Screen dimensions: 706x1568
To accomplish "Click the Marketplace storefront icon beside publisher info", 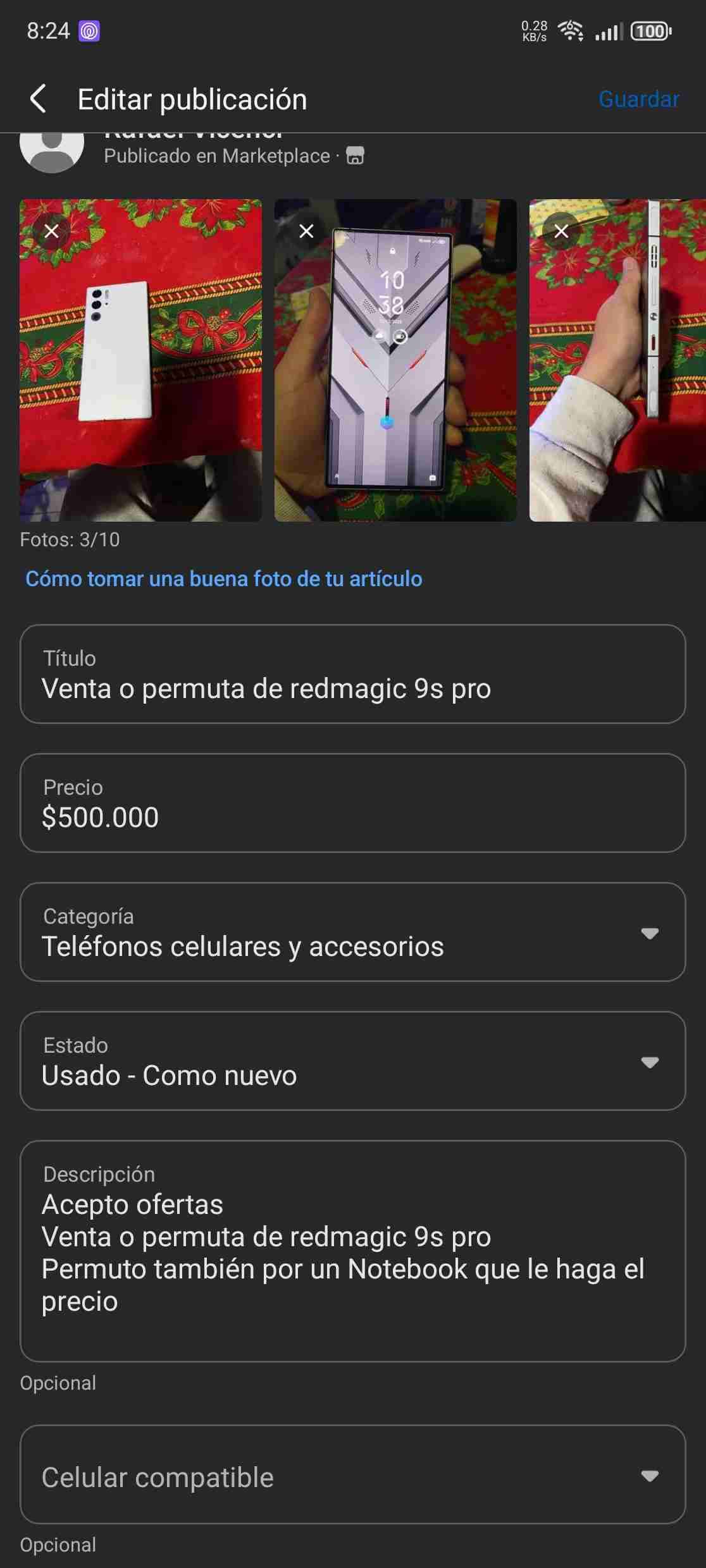I will click(355, 156).
